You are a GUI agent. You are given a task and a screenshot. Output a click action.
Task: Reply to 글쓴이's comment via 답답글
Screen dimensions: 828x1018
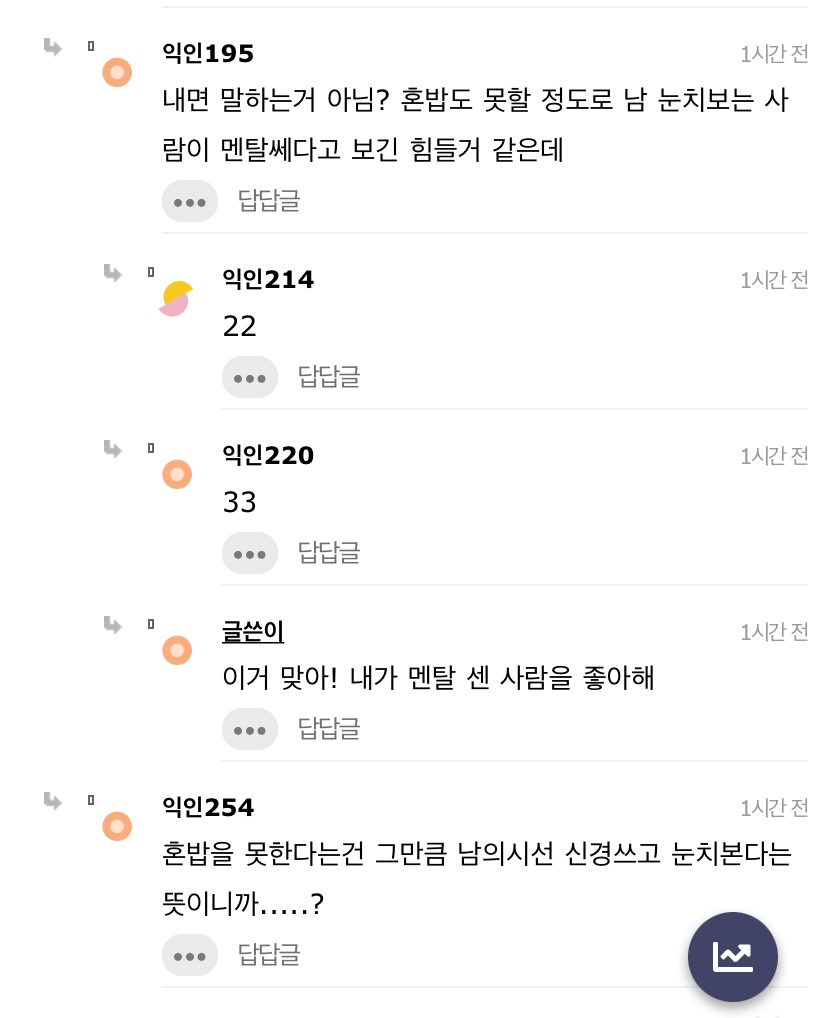pyautogui.click(x=328, y=728)
